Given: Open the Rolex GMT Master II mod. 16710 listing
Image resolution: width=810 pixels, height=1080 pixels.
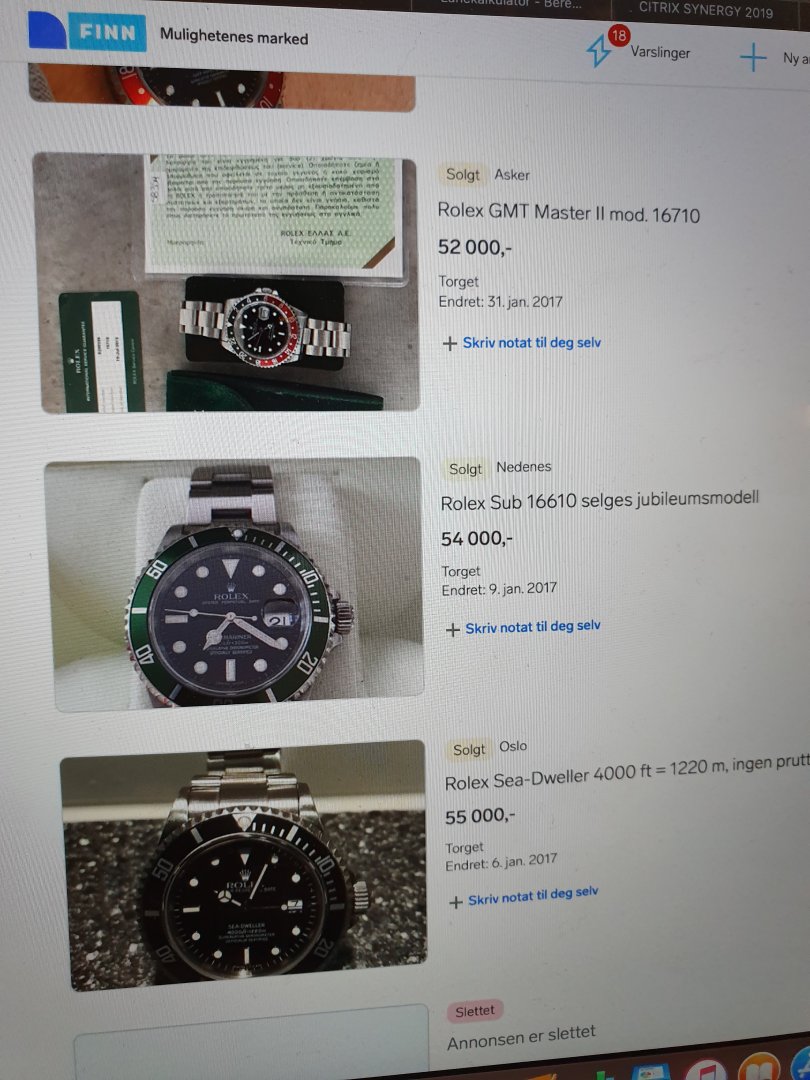Looking at the screenshot, I should click(x=568, y=212).
